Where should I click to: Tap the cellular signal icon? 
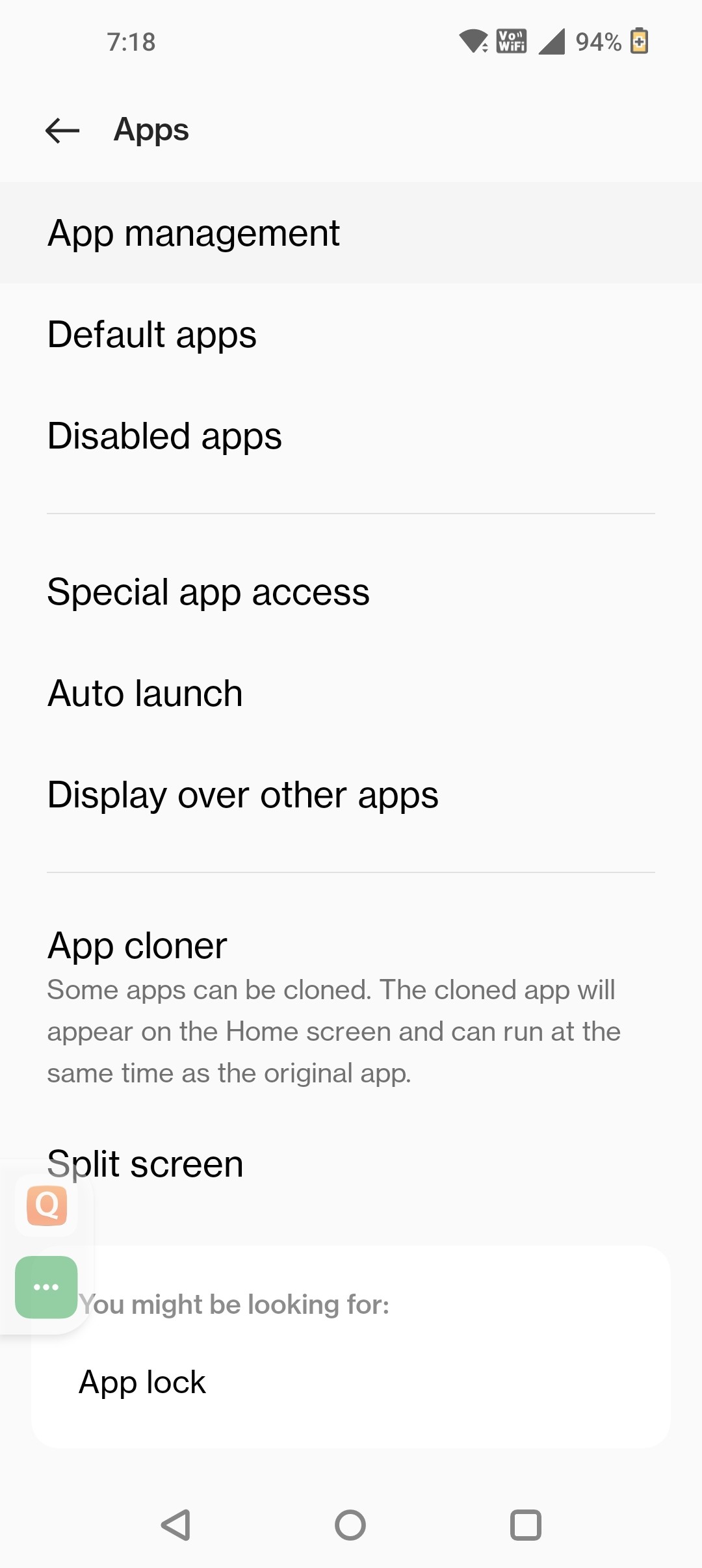553,41
